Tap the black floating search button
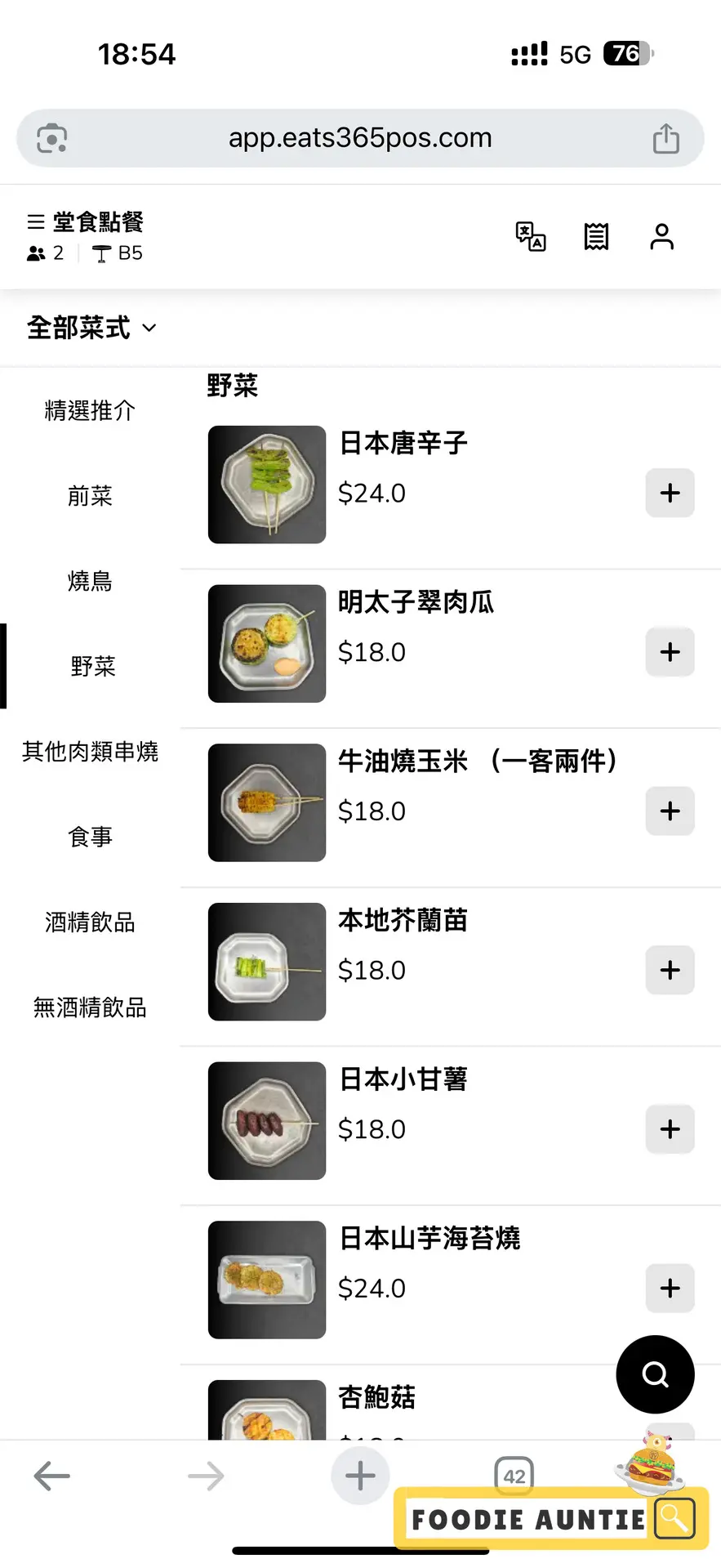Image resolution: width=721 pixels, height=1568 pixels. (x=655, y=1374)
